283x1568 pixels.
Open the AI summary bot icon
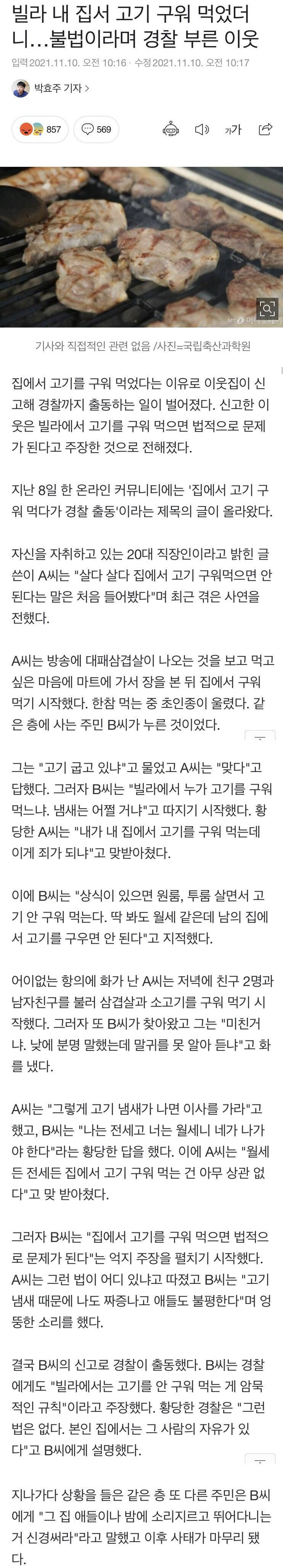coord(170,129)
